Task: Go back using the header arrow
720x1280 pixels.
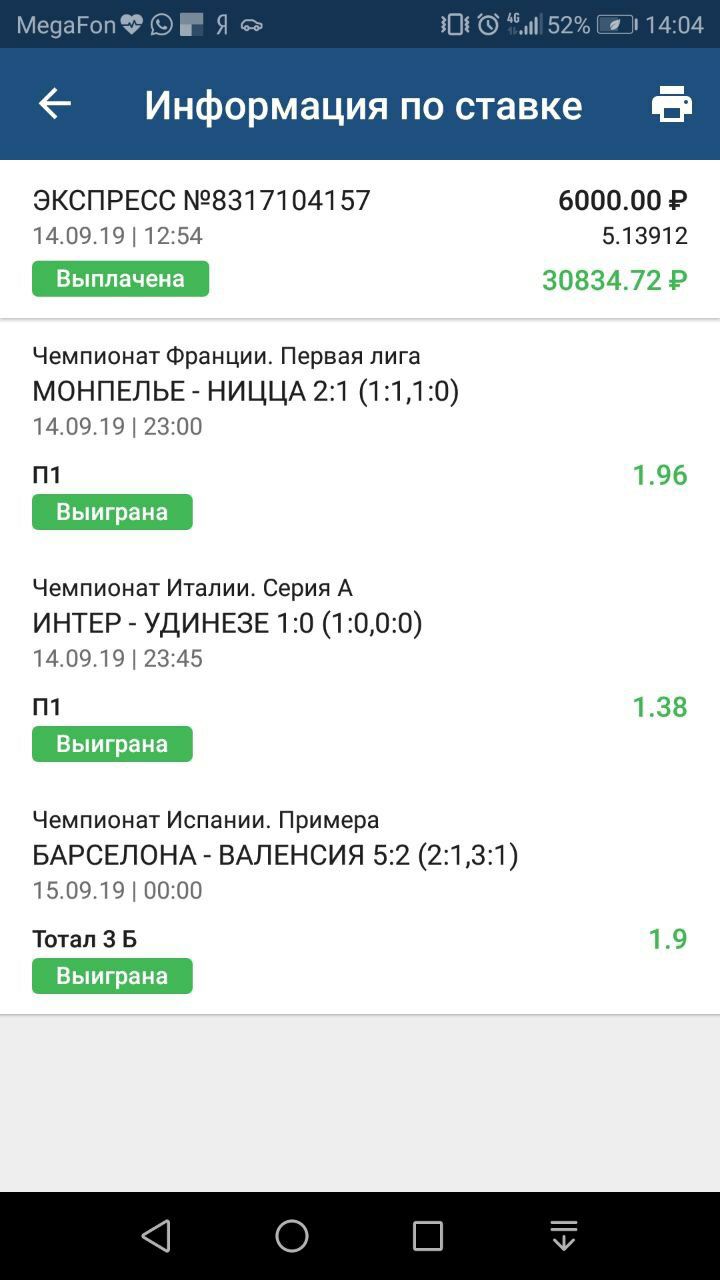Action: (55, 104)
